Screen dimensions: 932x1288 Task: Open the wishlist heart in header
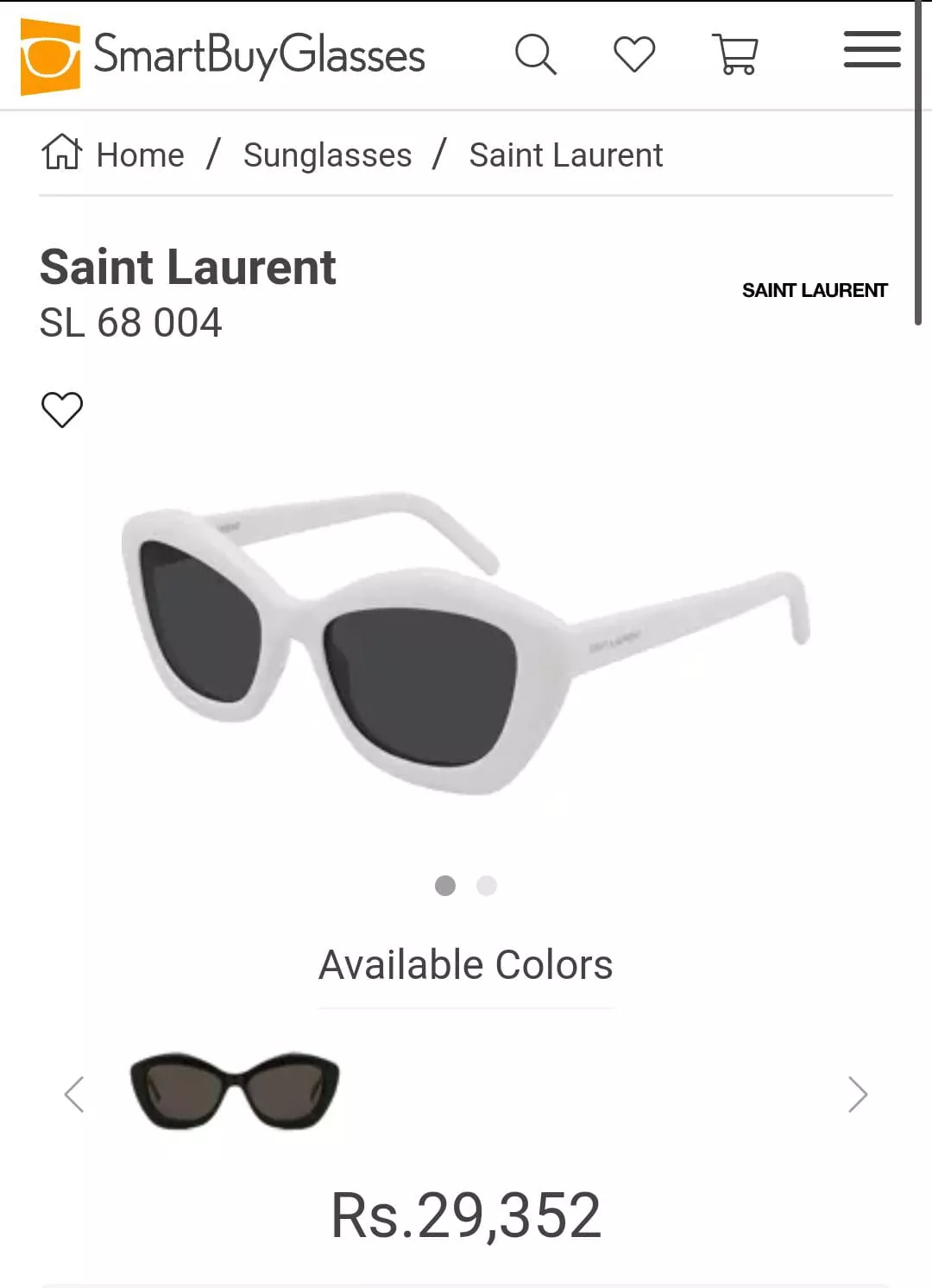click(634, 54)
